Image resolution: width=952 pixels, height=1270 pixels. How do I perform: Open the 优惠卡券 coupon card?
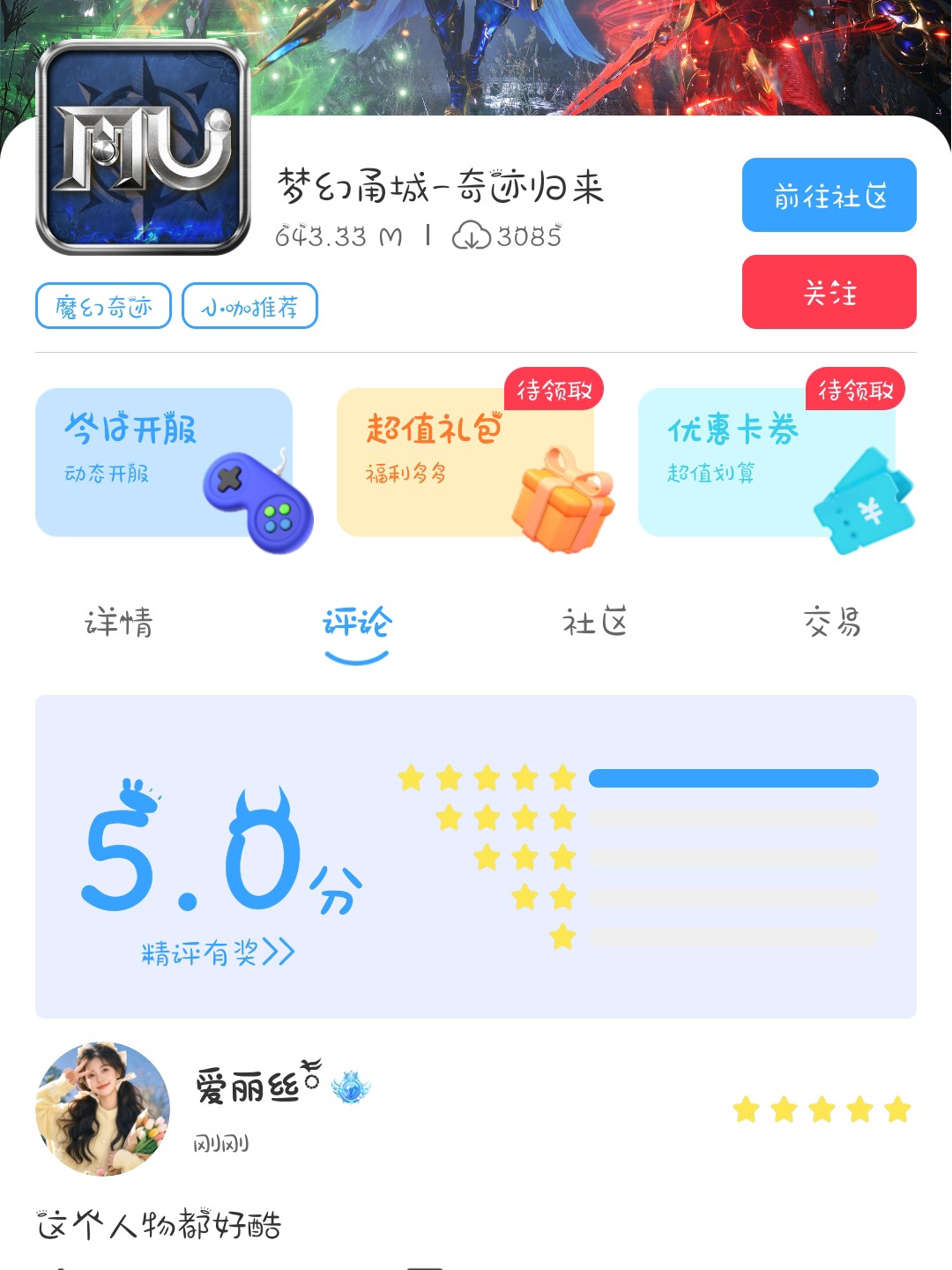(767, 462)
